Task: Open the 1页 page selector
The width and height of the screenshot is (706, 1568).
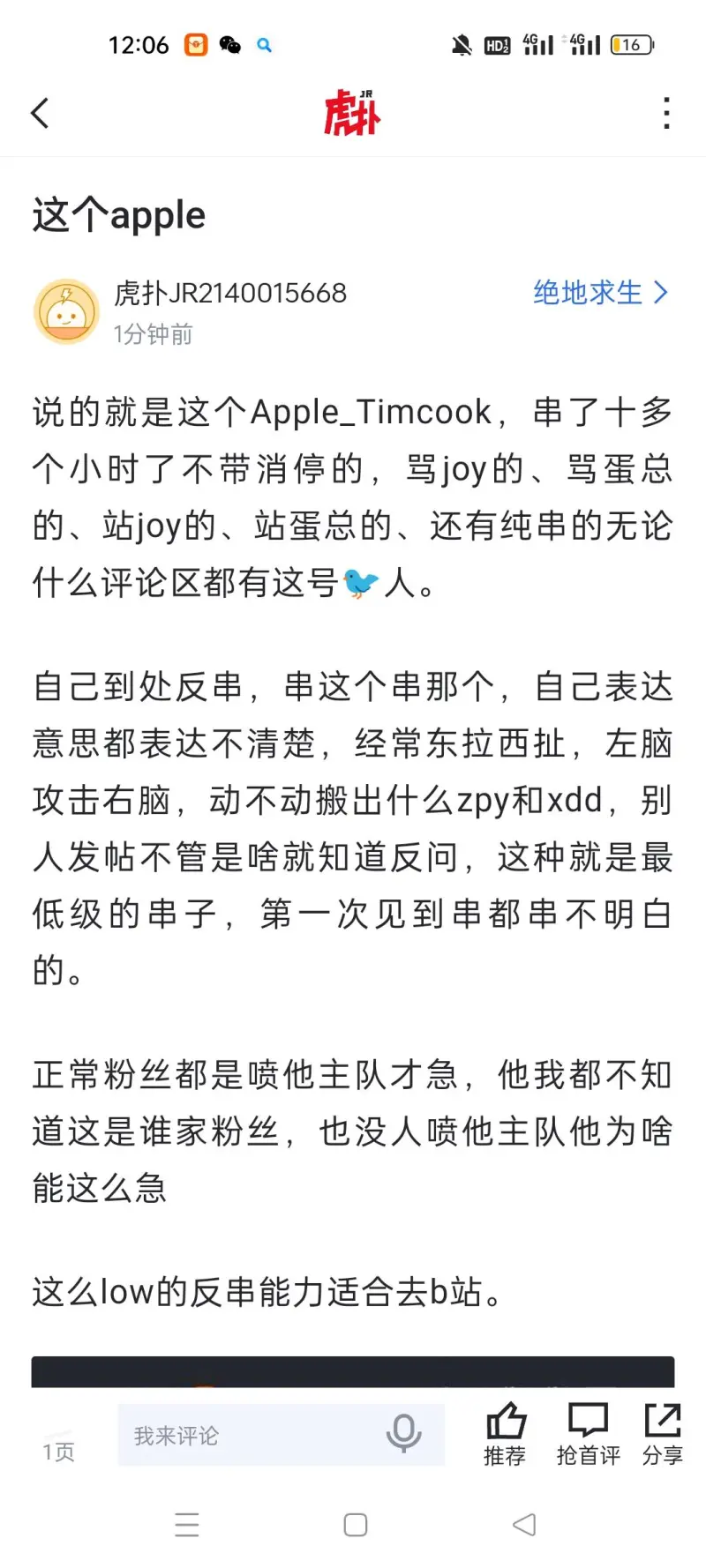Action: click(59, 1451)
